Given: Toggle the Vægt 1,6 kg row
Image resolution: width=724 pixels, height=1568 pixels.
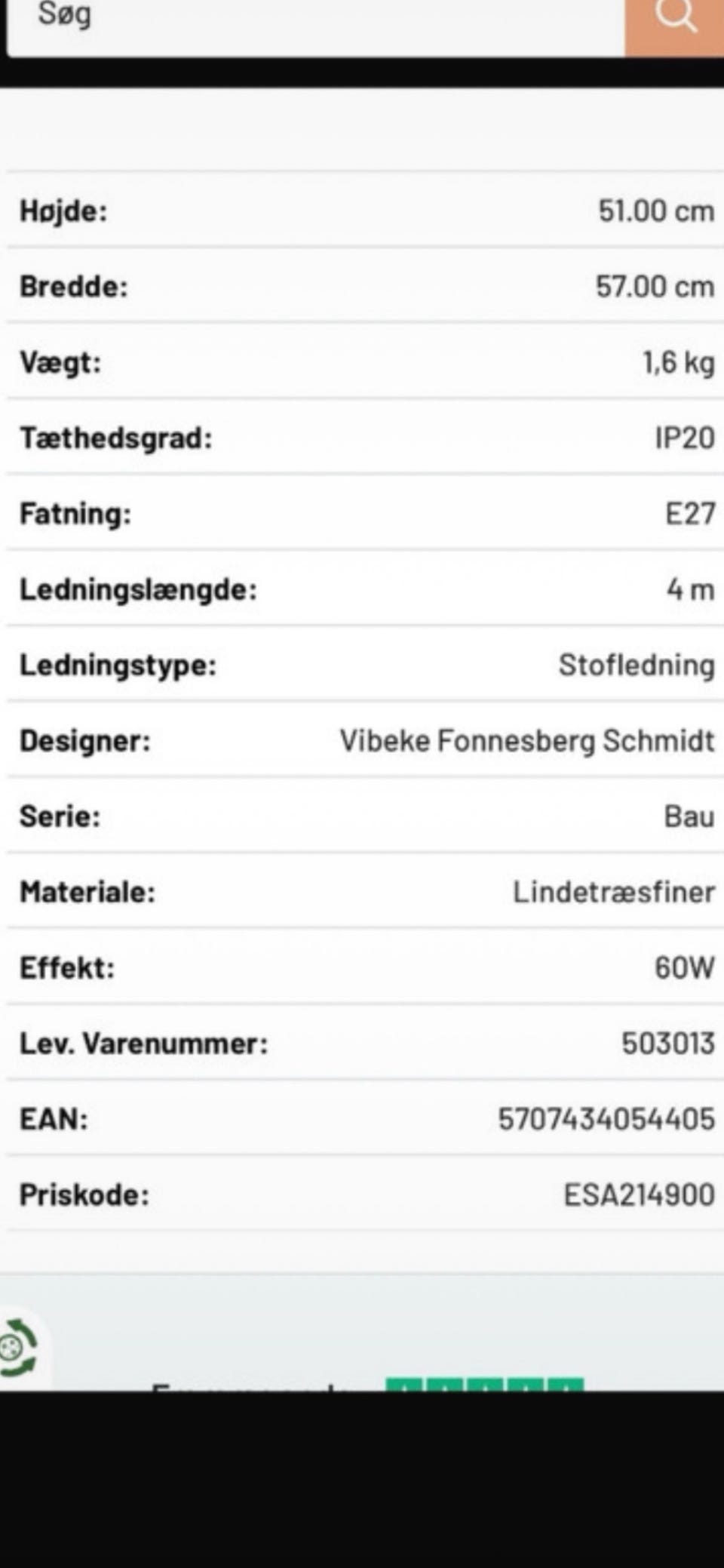Looking at the screenshot, I should [x=362, y=362].
